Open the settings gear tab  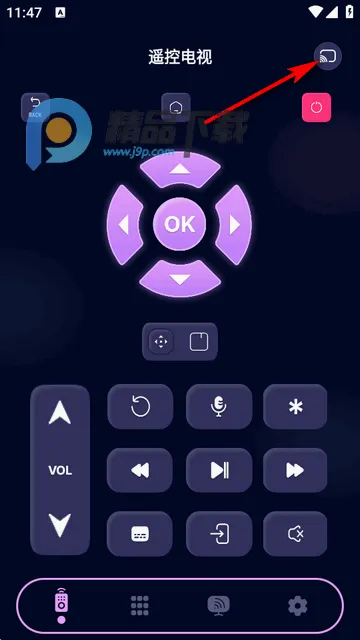(298, 606)
